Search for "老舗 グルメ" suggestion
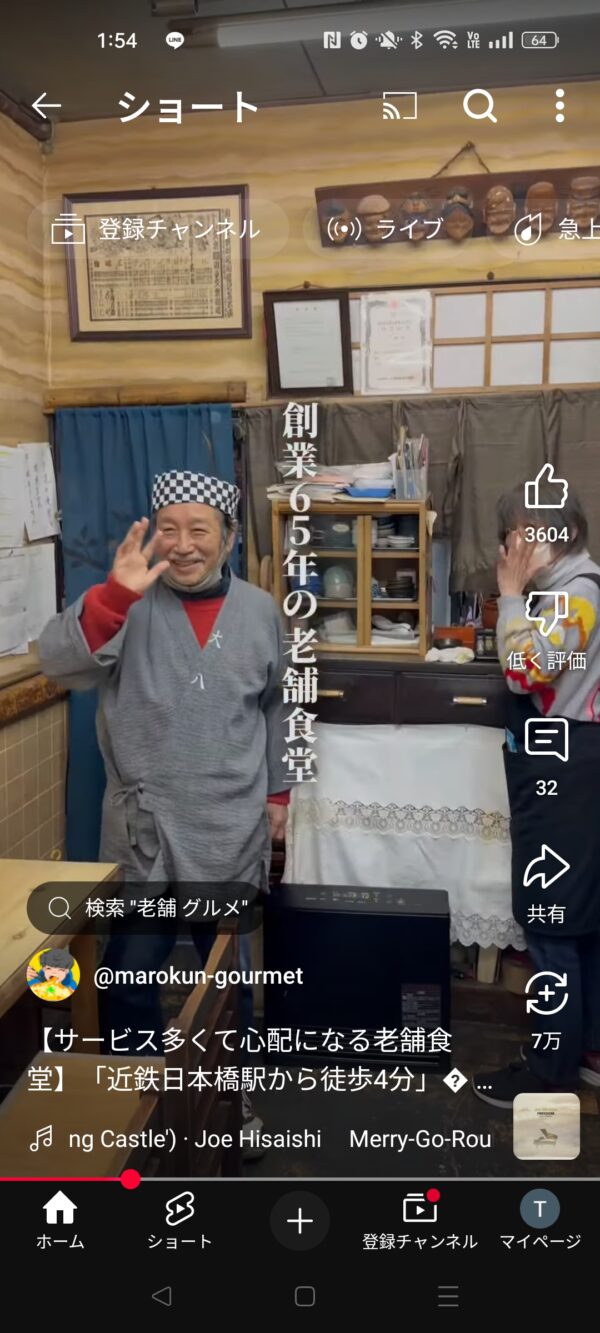The height and width of the screenshot is (1333, 600). point(148,907)
